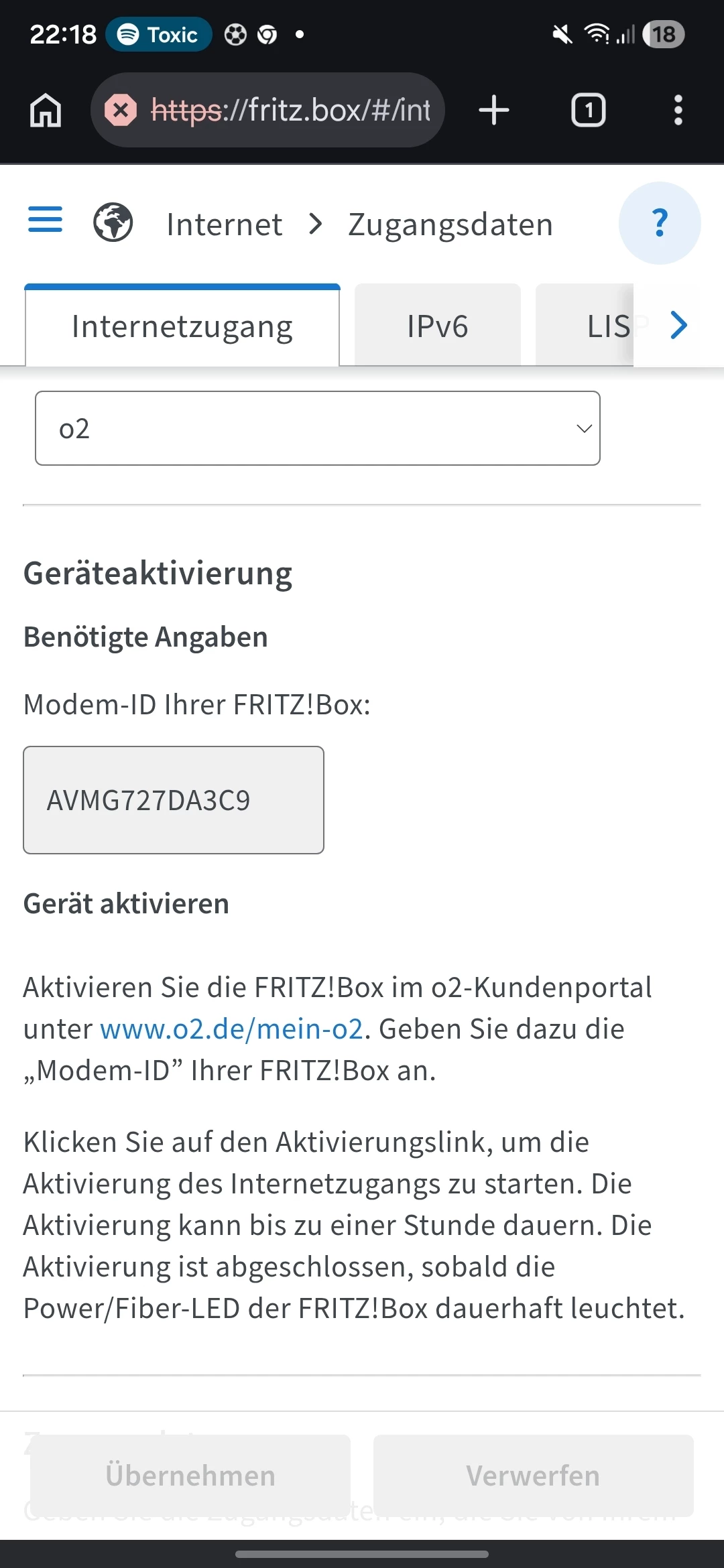This screenshot has width=724, height=1568.
Task: Open the browser overflow menu
Action: point(678,110)
